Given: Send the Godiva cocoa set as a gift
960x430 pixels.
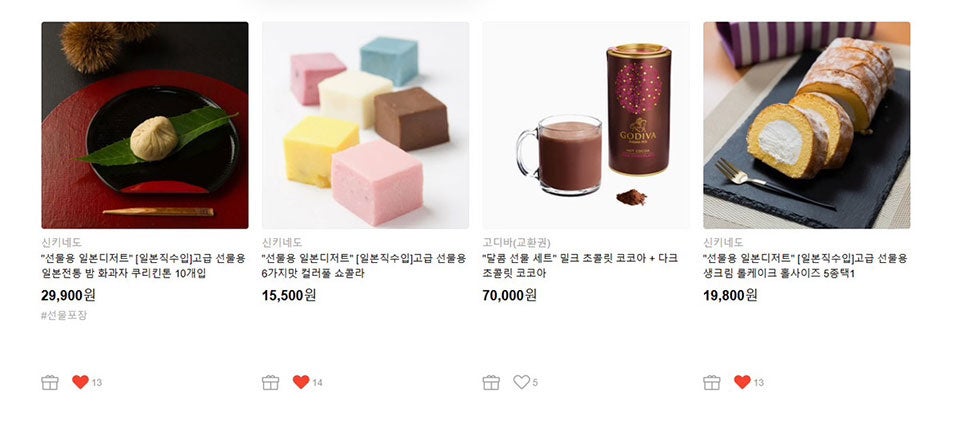Looking at the screenshot, I should click(491, 382).
